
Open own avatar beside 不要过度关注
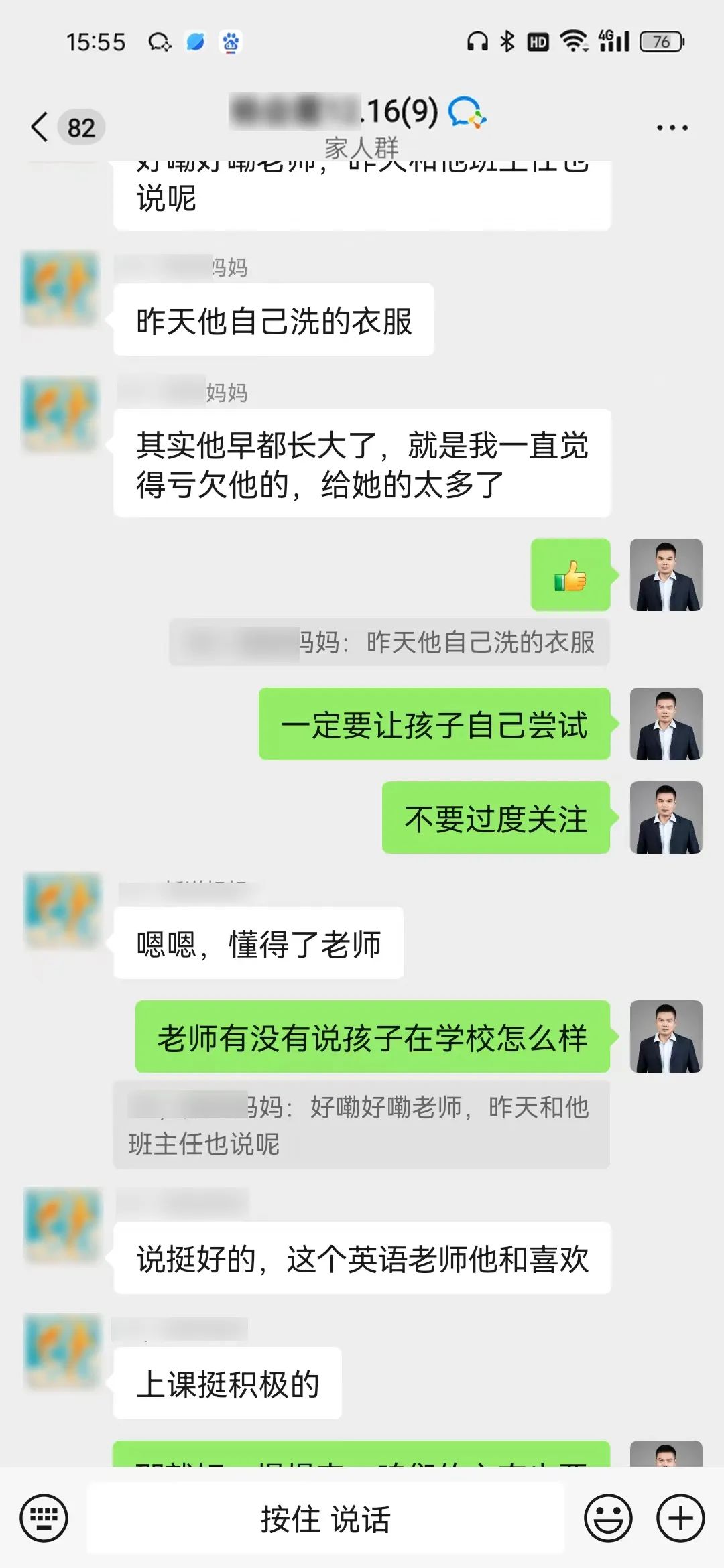point(666,818)
